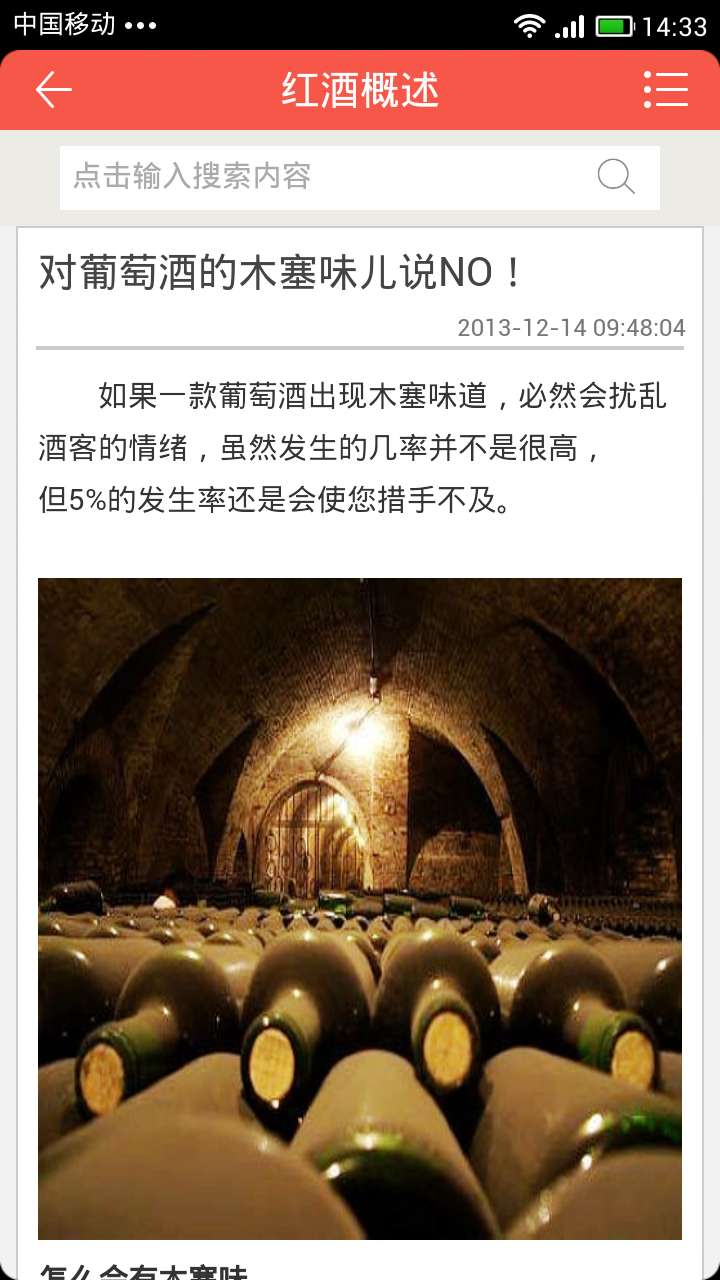The width and height of the screenshot is (720, 1280).
Task: Go back using the arrow in header
Action: coord(54,90)
